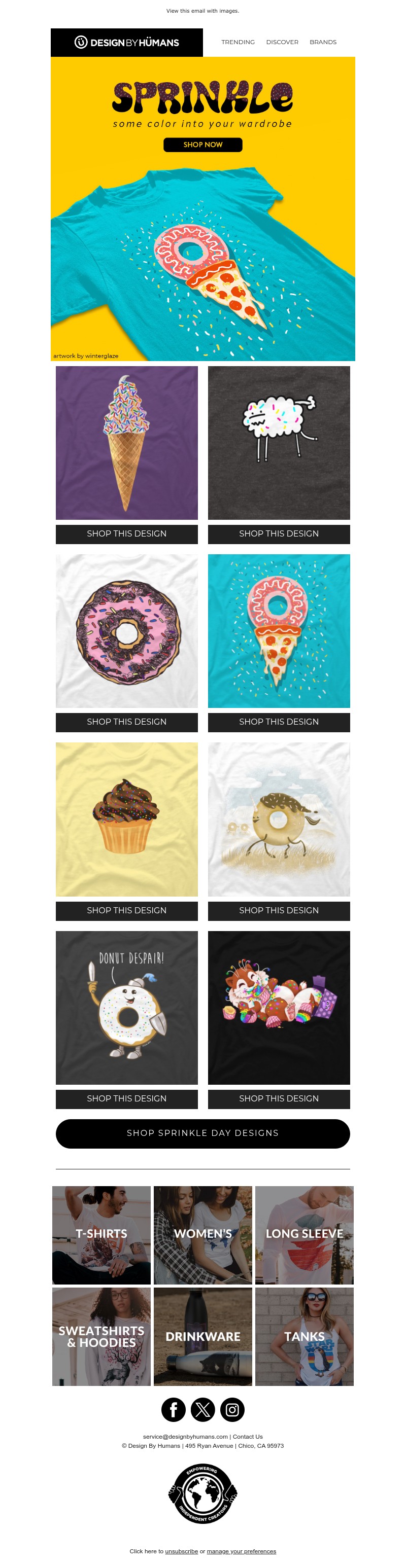The height and width of the screenshot is (1568, 406).
Task: Open the Facebook page icon
Action: click(173, 1409)
